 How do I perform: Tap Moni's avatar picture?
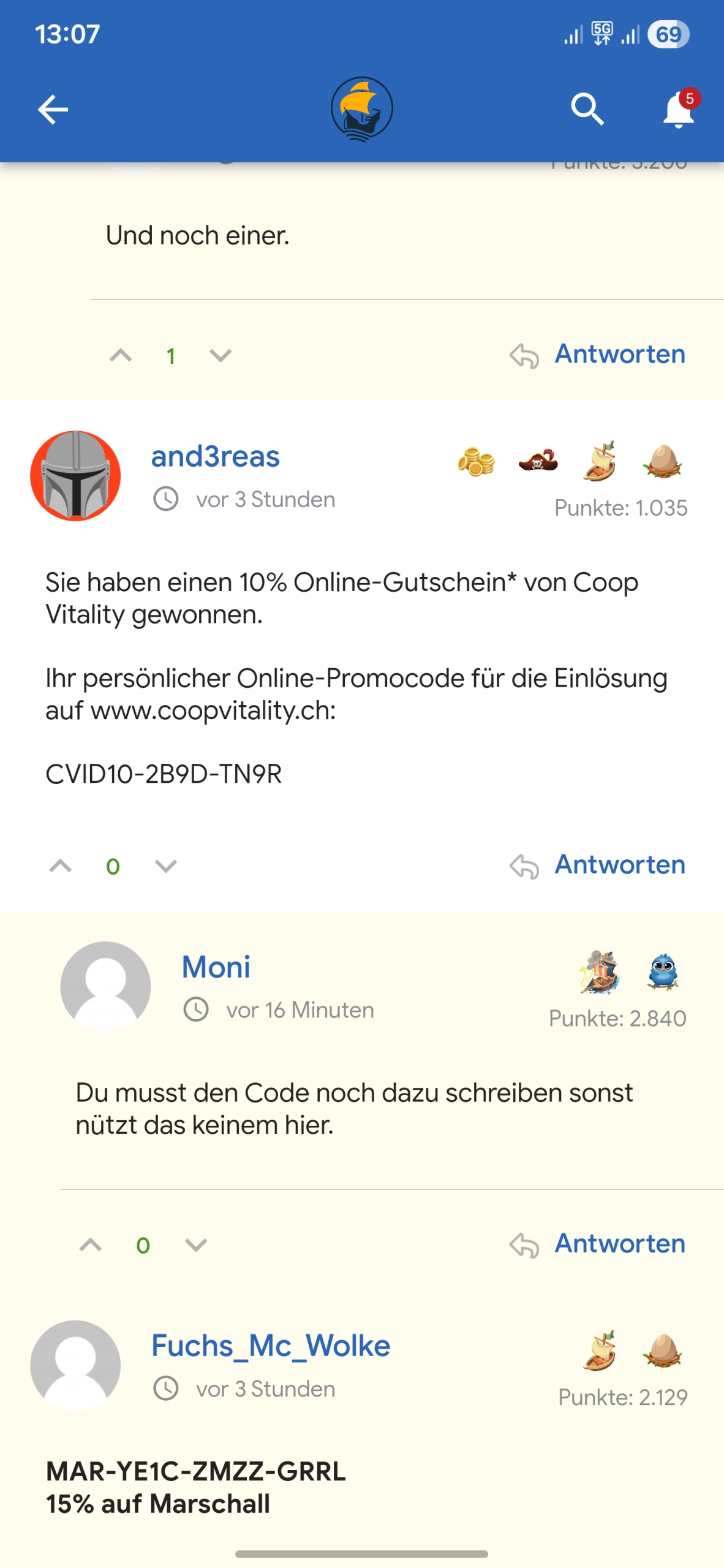(105, 986)
